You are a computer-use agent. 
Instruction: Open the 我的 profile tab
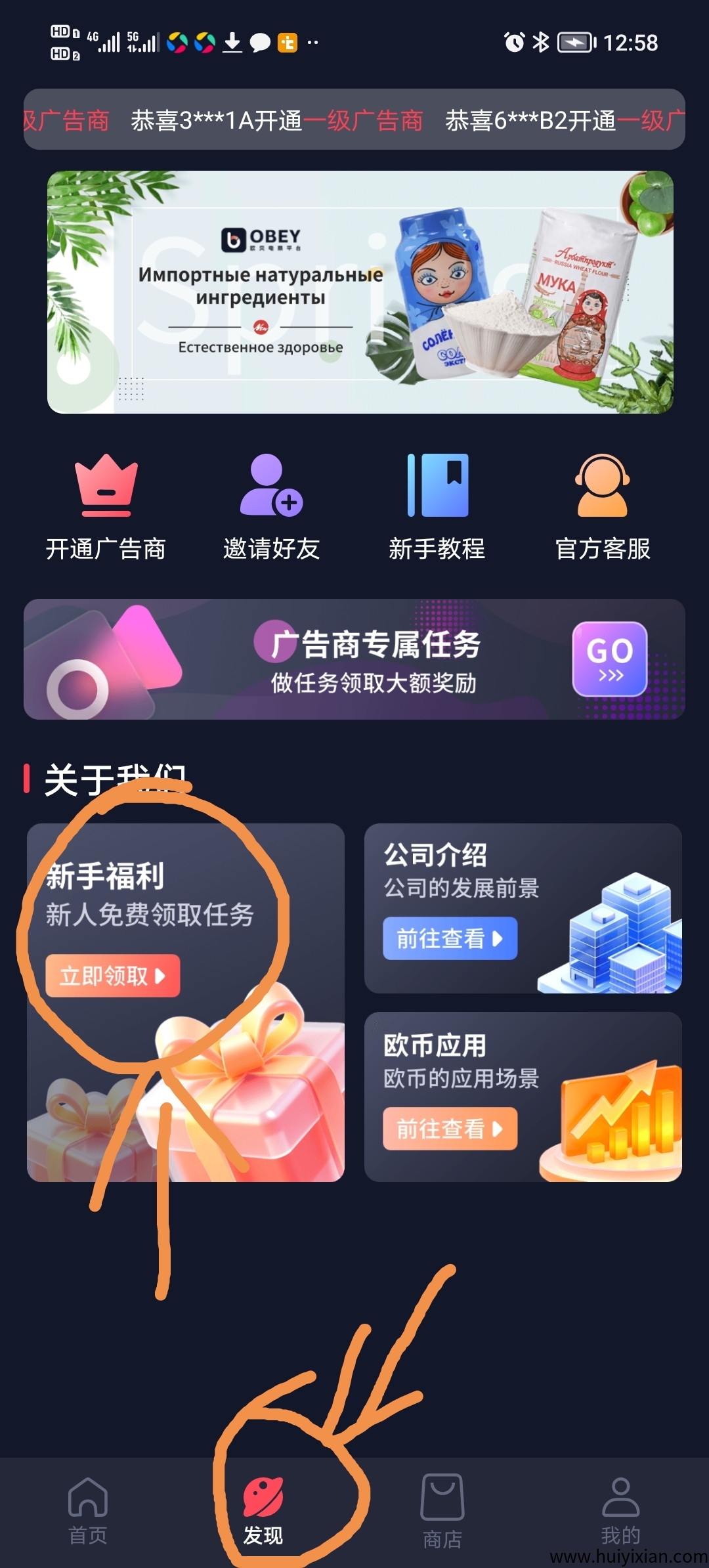click(x=620, y=1510)
